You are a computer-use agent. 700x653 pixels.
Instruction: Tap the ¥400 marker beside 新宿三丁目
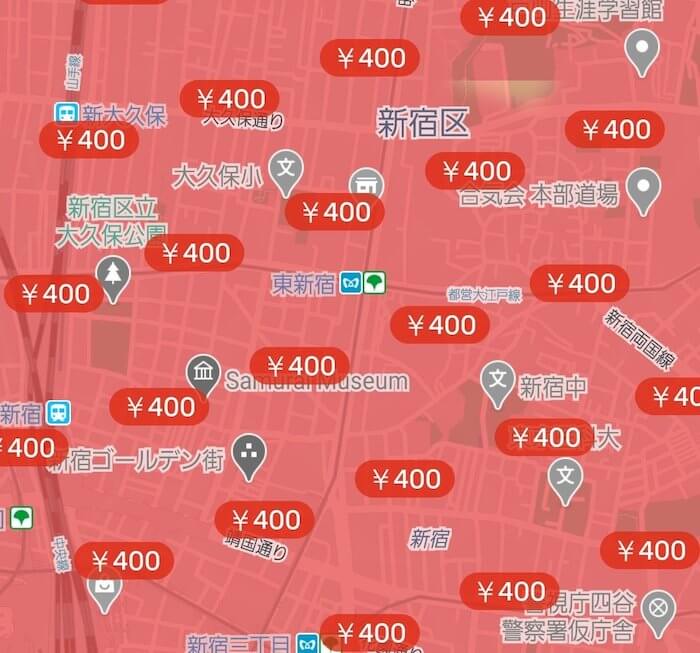[x=369, y=633]
